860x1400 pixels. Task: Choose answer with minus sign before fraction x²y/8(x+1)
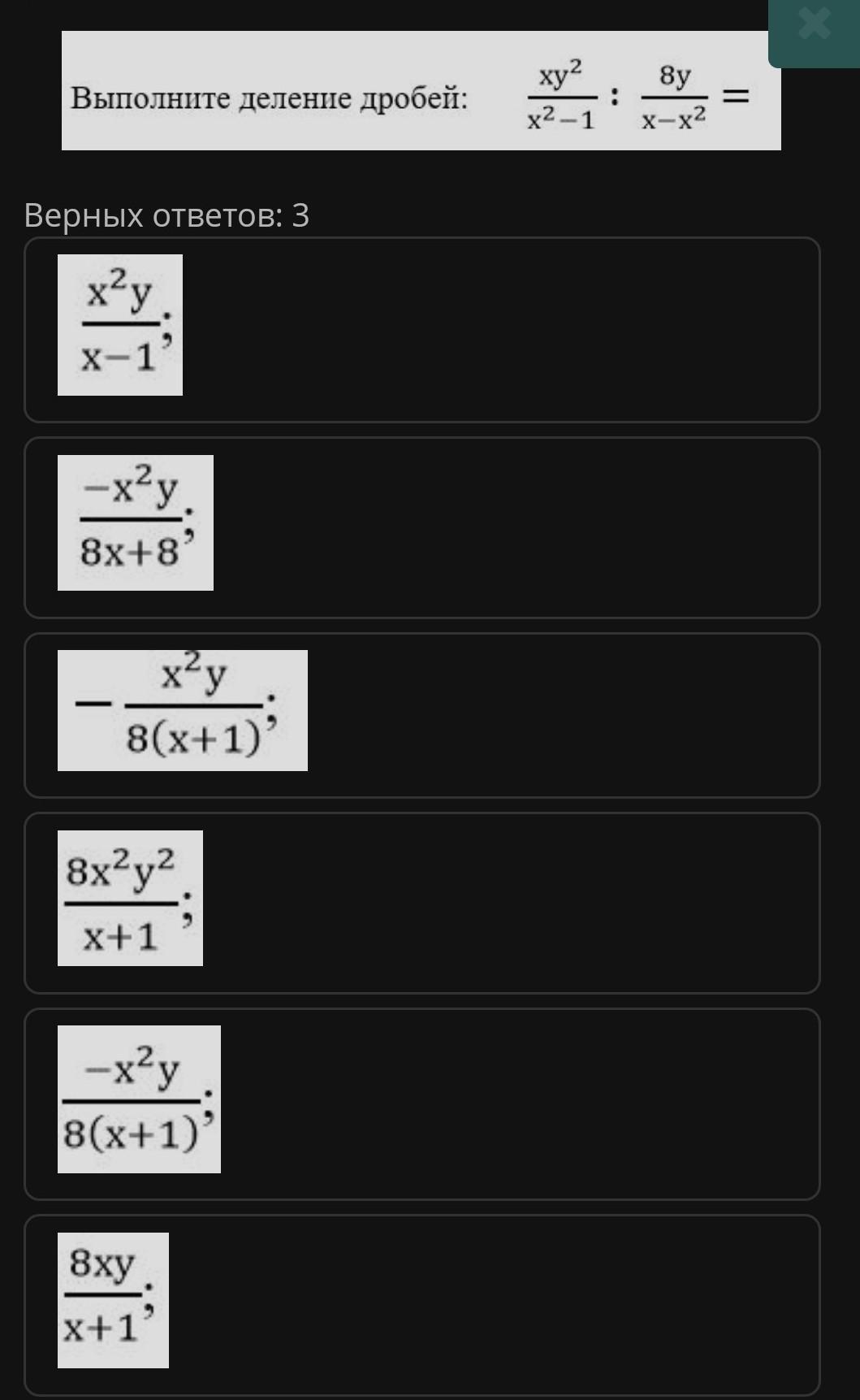pos(422,715)
